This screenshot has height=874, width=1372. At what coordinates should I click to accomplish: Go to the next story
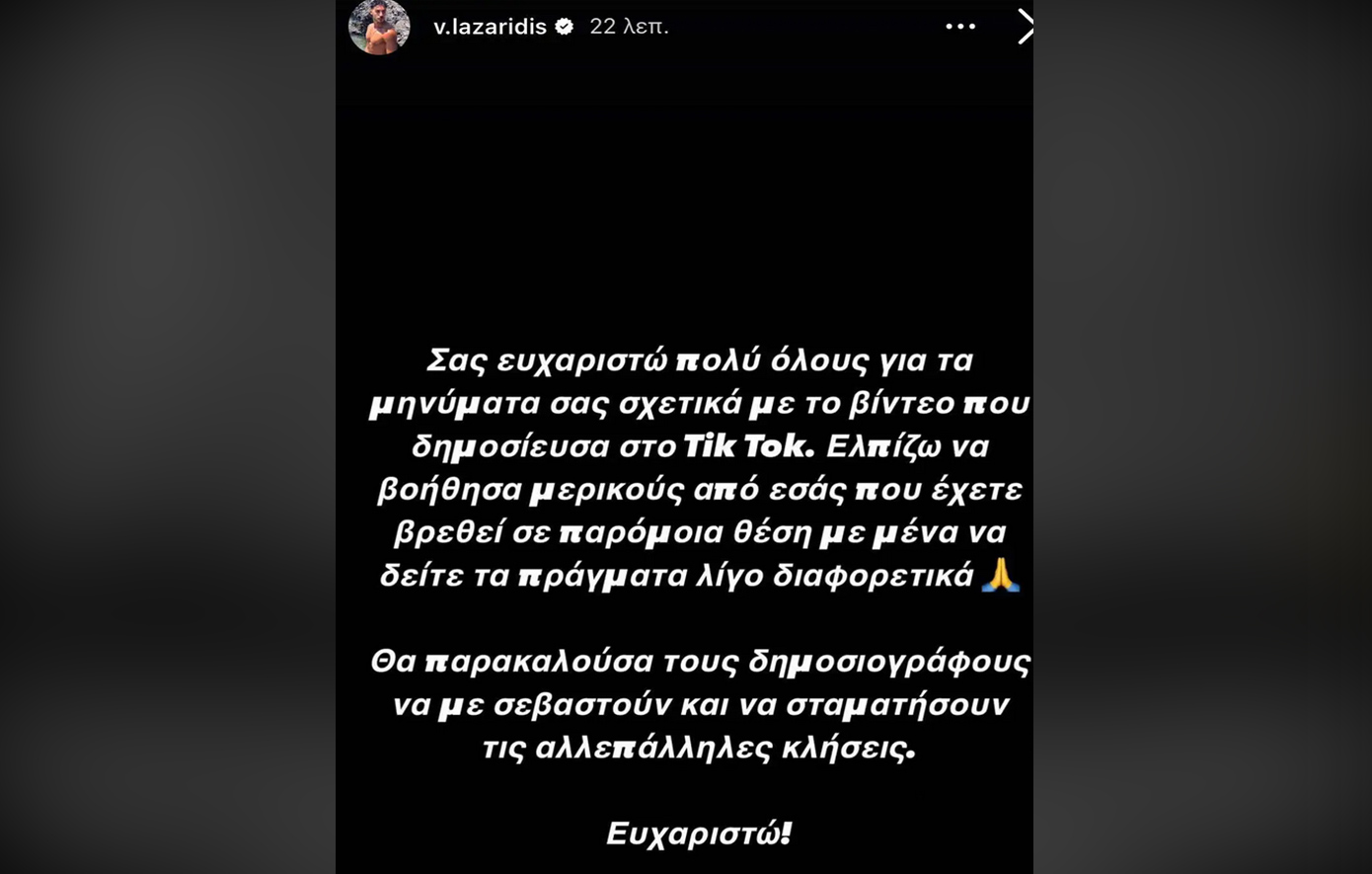coord(1024,27)
